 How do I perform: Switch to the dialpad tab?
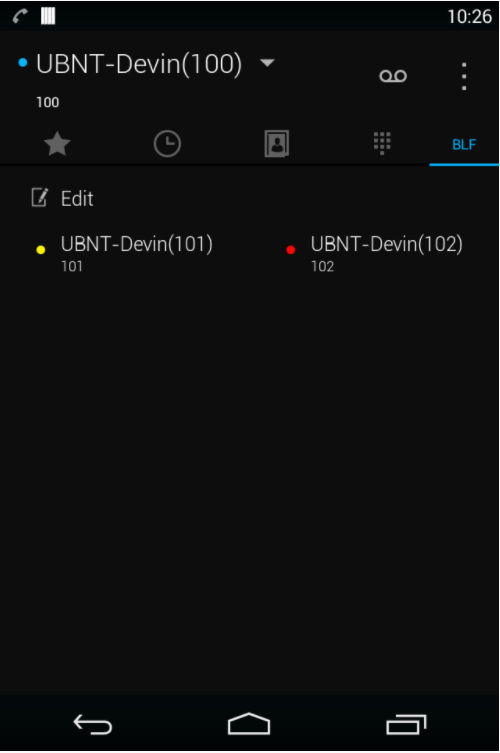(382, 144)
